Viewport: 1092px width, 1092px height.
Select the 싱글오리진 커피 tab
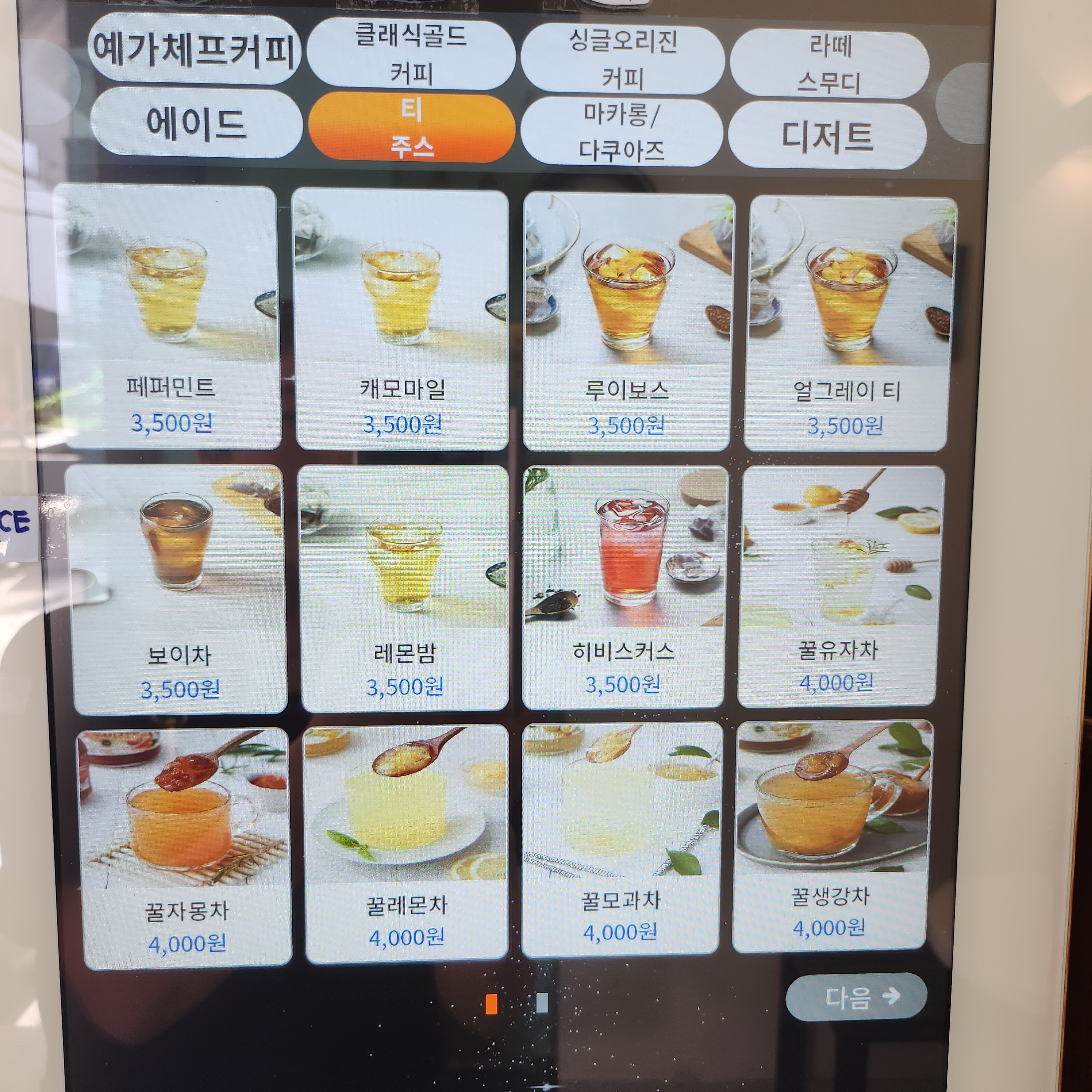622,59
